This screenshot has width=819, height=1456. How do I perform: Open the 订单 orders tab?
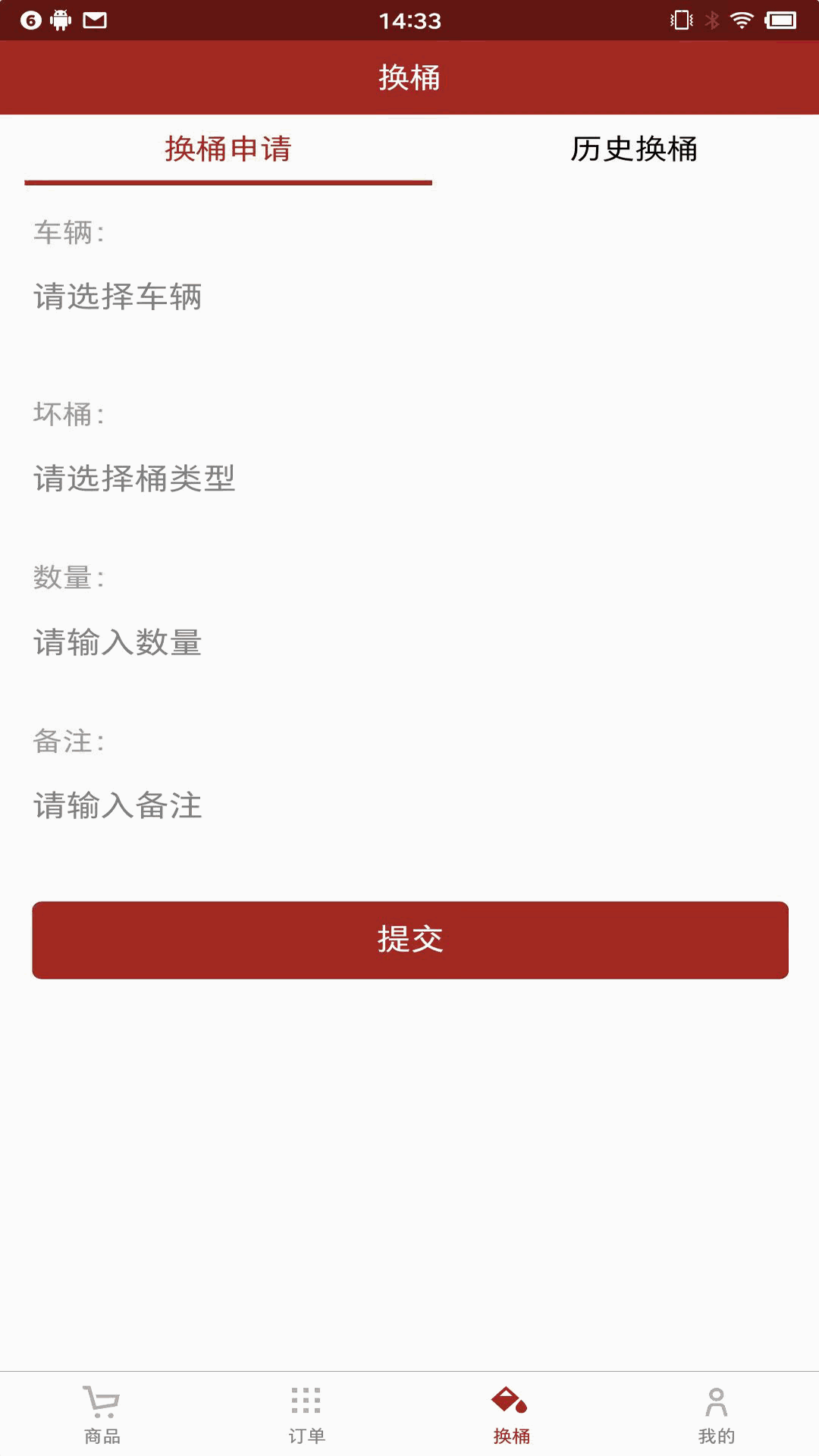tap(307, 1414)
